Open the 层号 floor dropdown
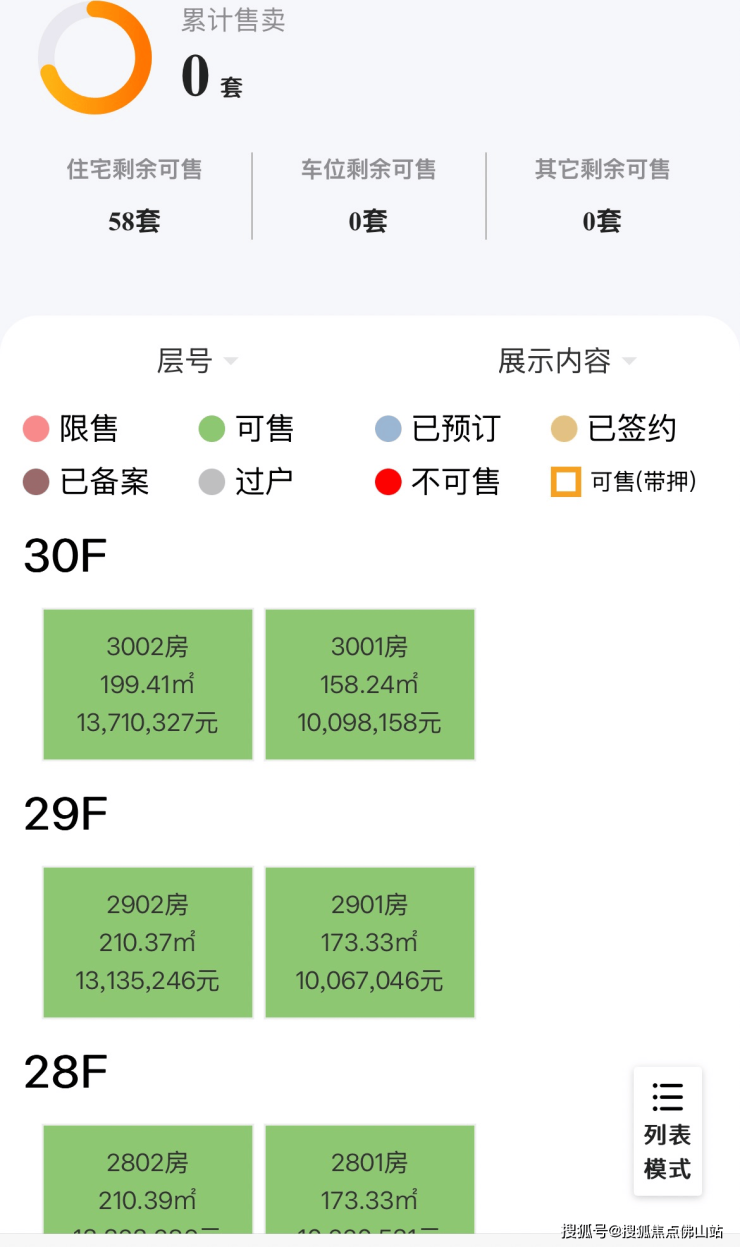Image resolution: width=740 pixels, height=1247 pixels. click(x=196, y=361)
